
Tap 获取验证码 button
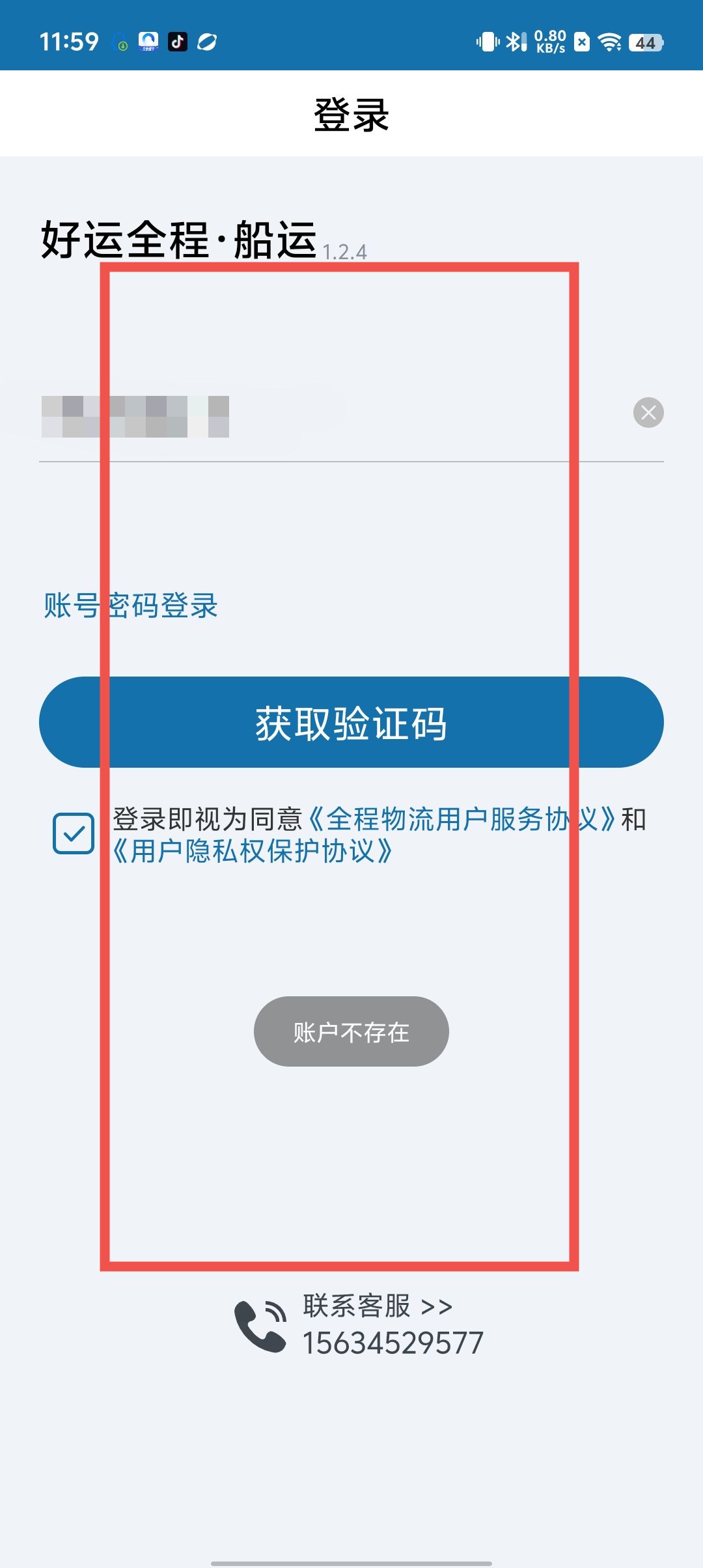351,722
